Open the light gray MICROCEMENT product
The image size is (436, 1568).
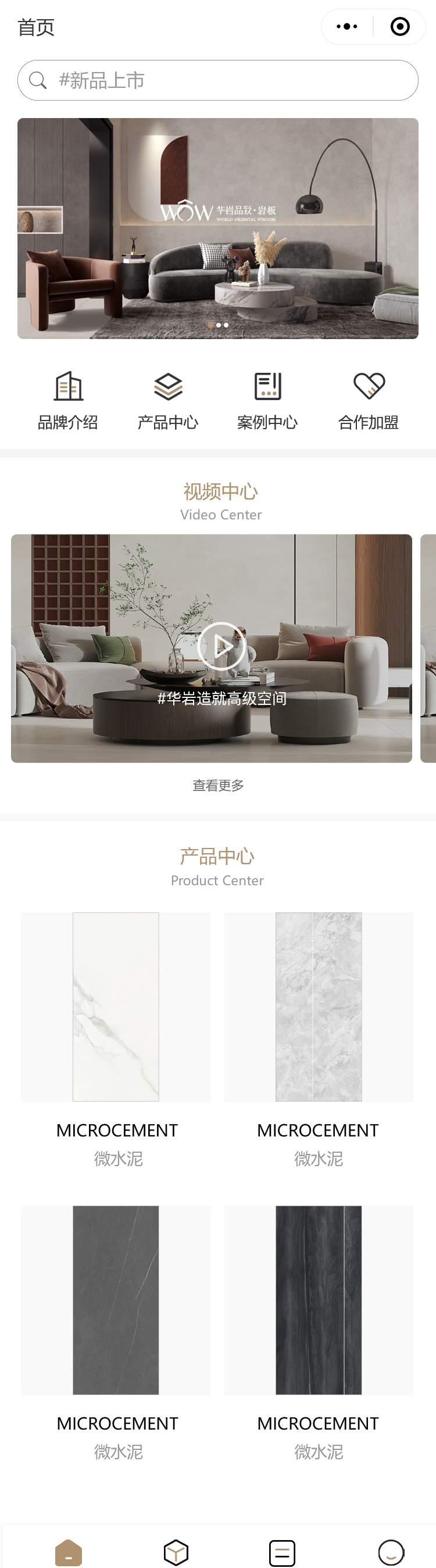coord(319,1007)
